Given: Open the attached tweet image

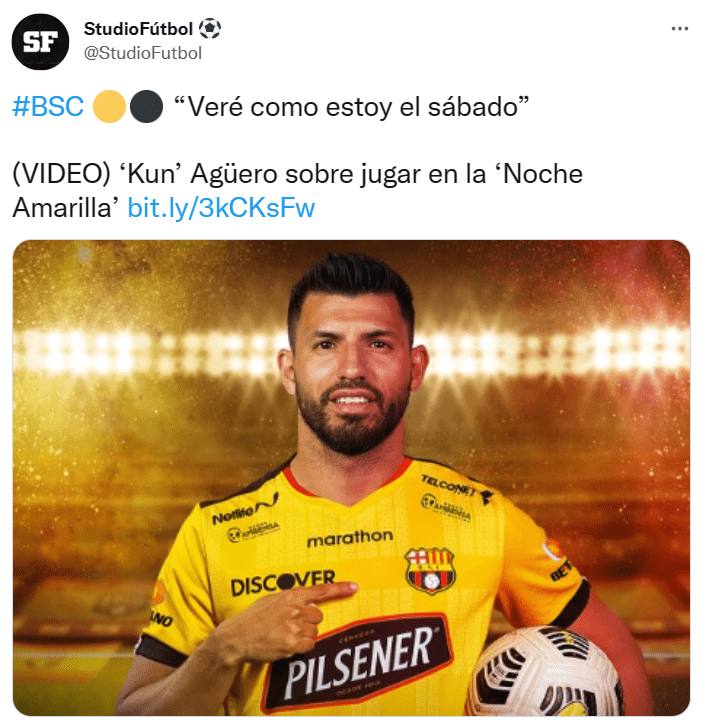Looking at the screenshot, I should click(351, 478).
